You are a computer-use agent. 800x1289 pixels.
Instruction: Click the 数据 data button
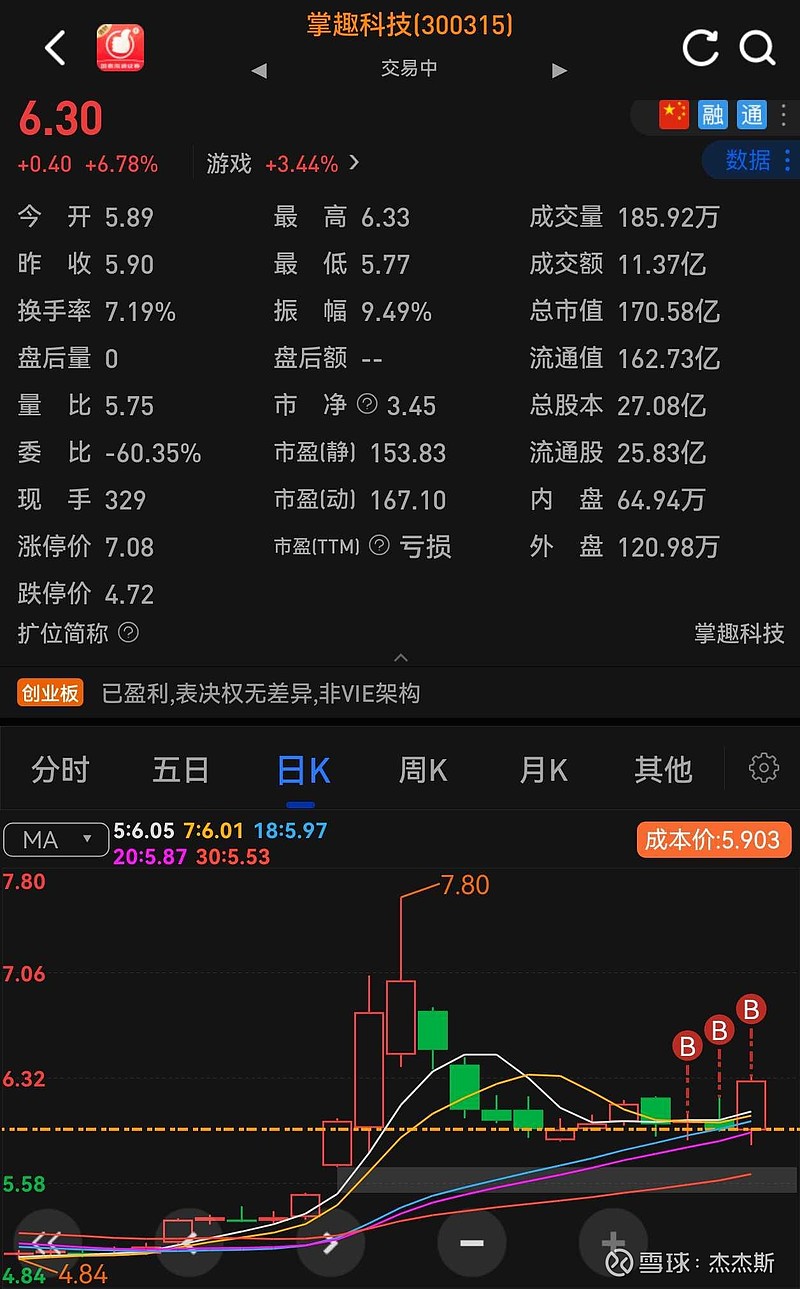pyautogui.click(x=747, y=160)
